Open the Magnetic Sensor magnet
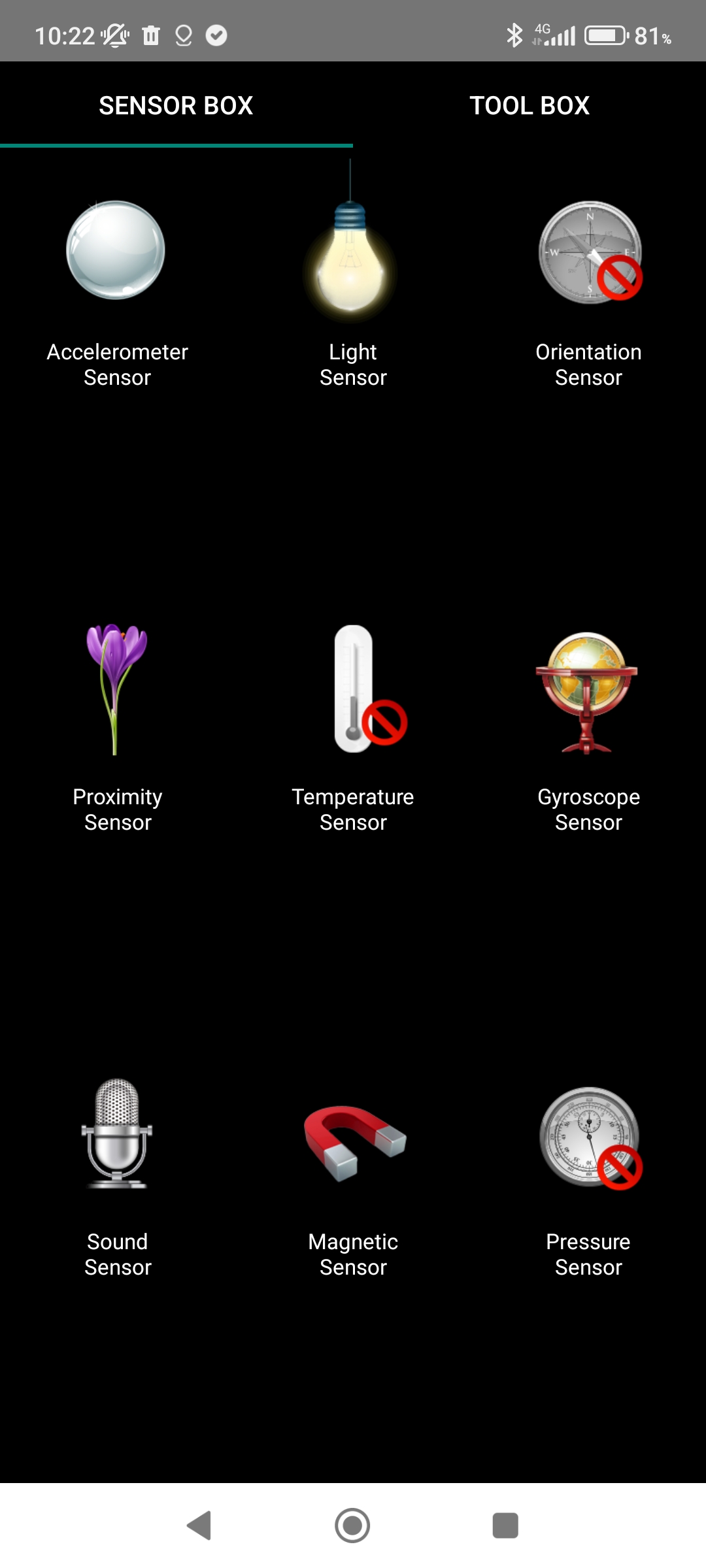This screenshot has width=706, height=1568. 354,1143
